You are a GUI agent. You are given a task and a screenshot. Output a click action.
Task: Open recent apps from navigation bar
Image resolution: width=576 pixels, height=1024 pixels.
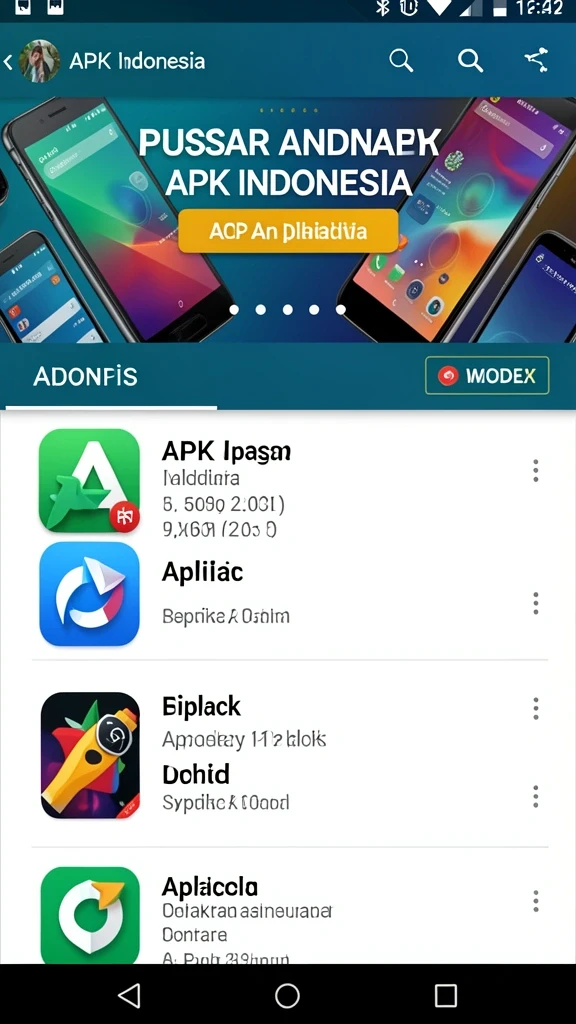[446, 996]
